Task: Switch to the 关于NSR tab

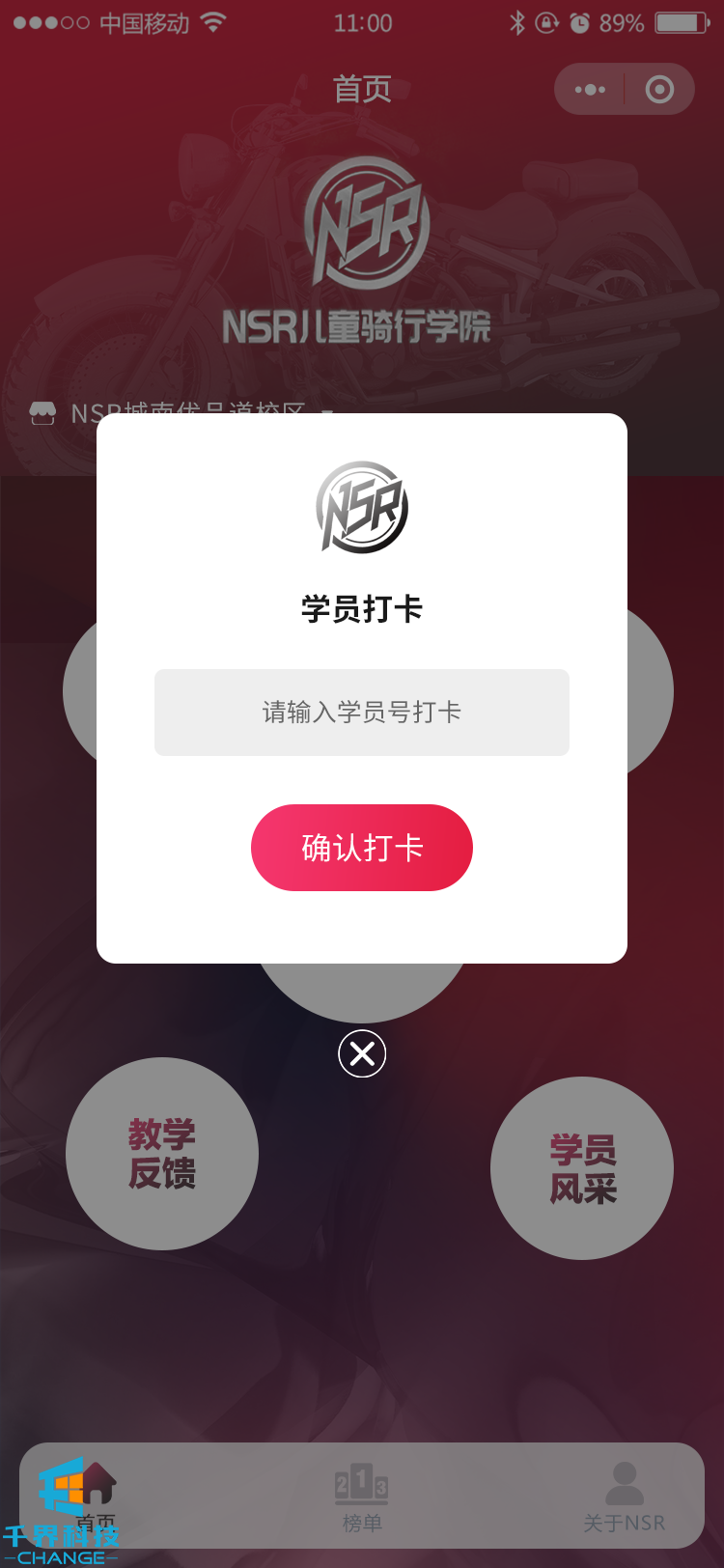Action: click(x=624, y=1497)
